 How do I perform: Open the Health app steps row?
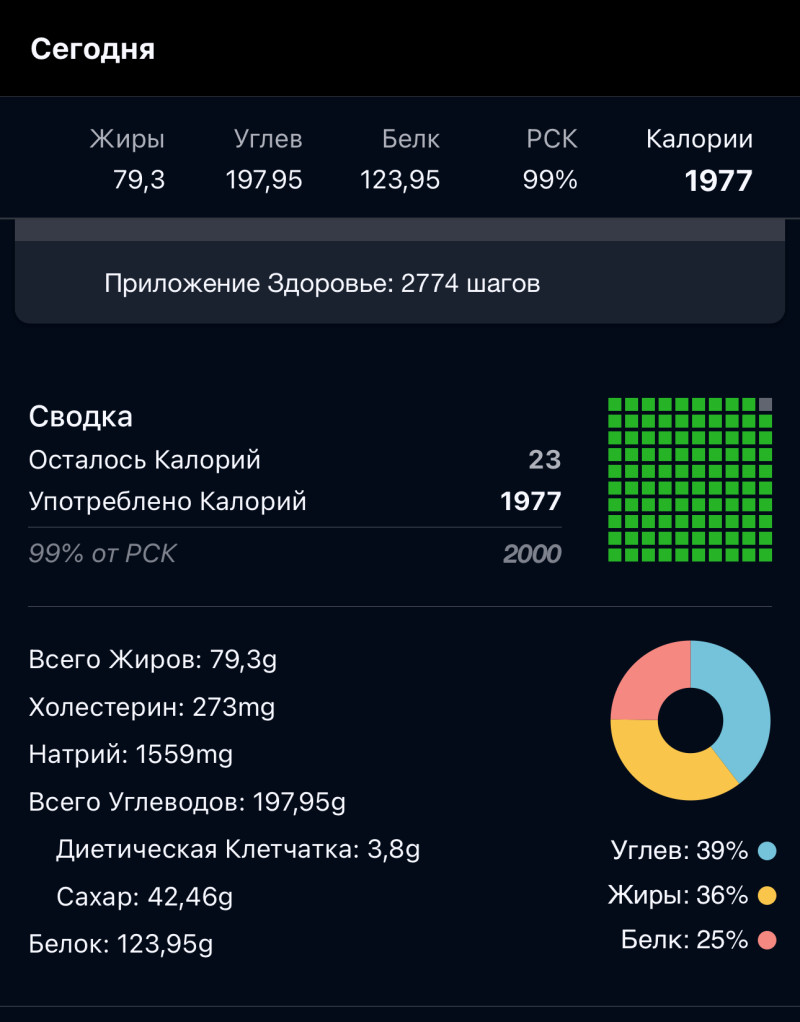(x=322, y=284)
